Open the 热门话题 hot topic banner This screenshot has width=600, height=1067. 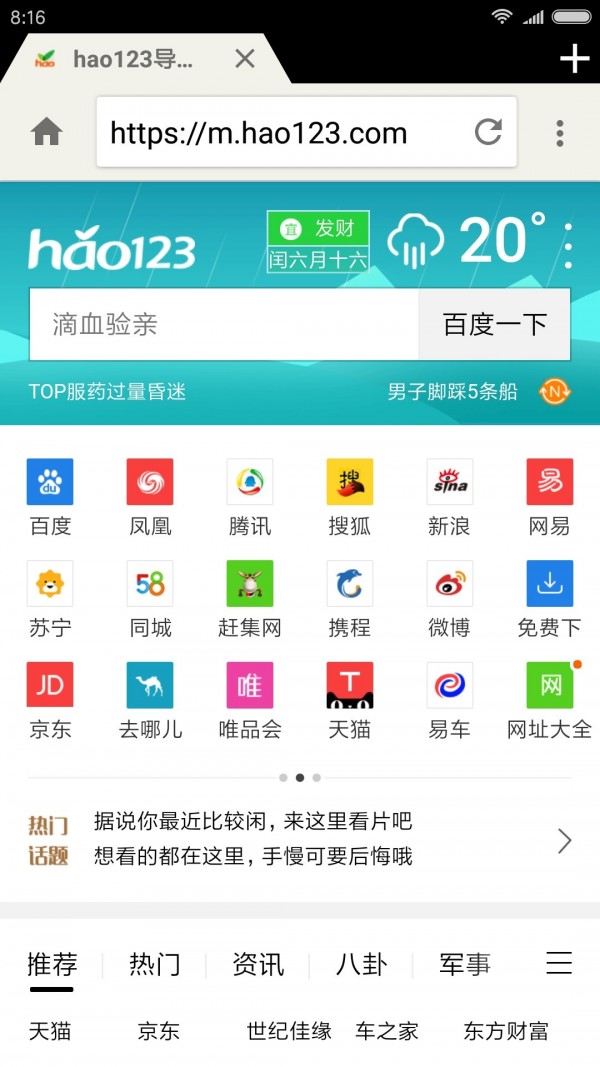(x=300, y=839)
